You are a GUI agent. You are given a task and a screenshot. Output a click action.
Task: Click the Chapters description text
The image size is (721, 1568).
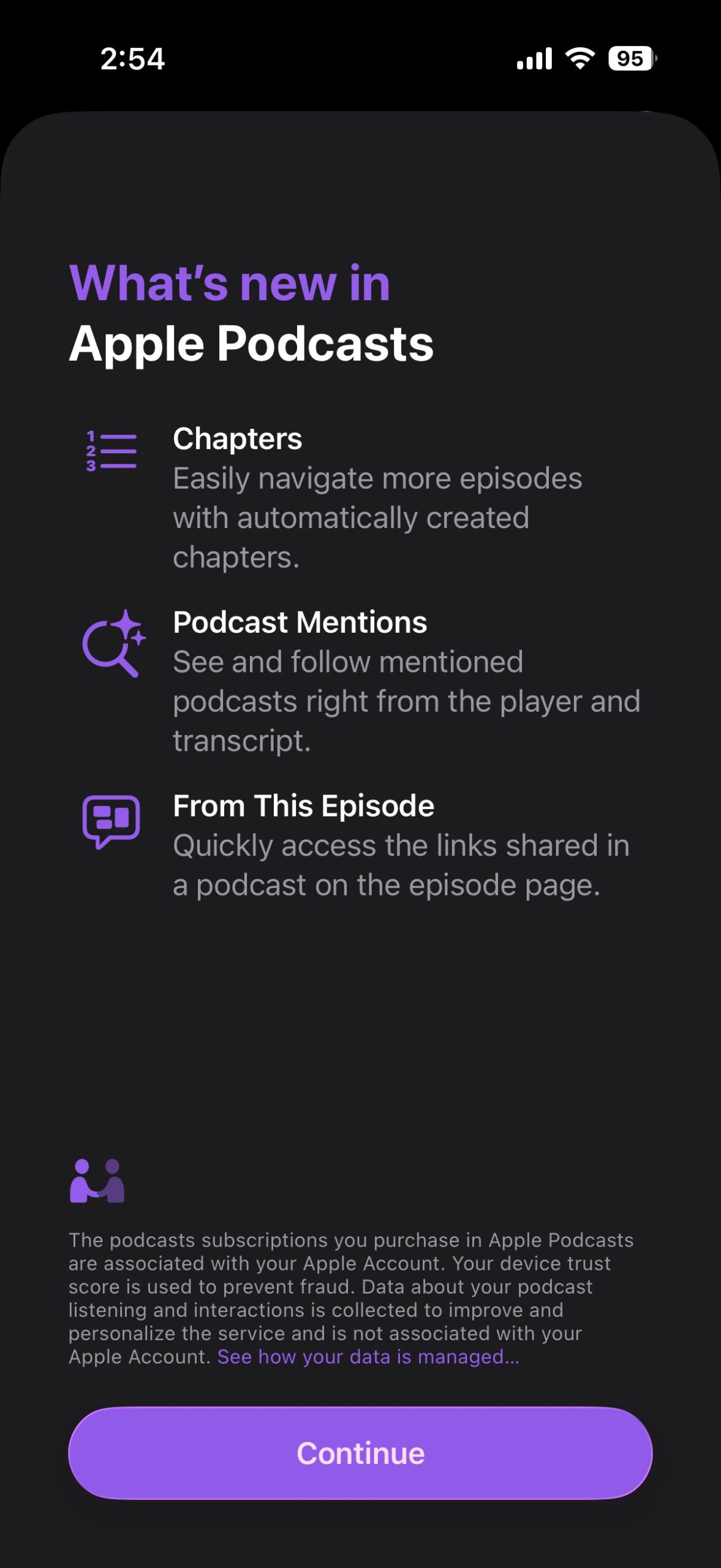pos(378,516)
